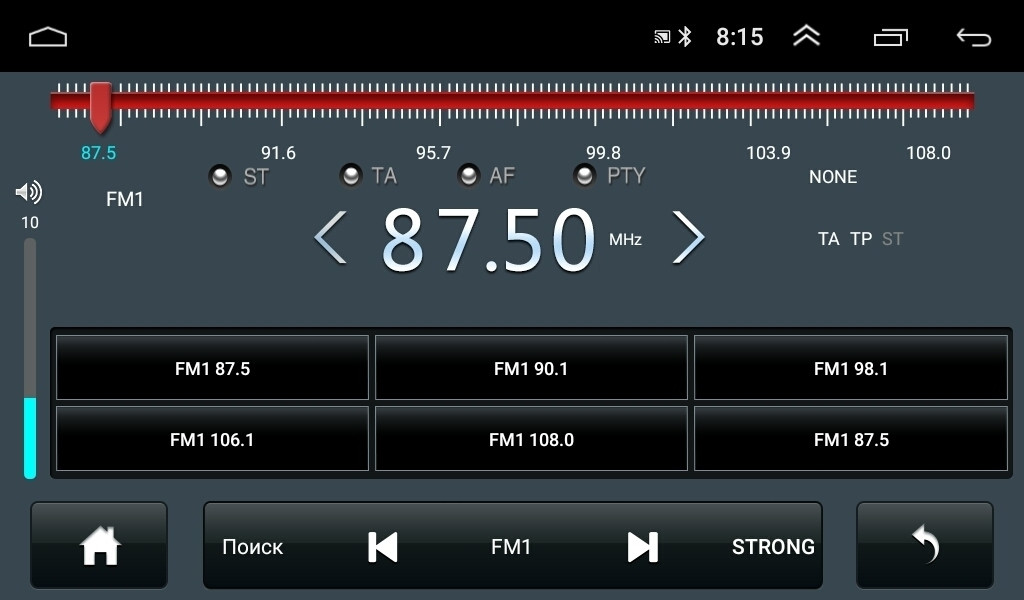Seek to the previous station
The height and width of the screenshot is (600, 1024).
[x=383, y=547]
